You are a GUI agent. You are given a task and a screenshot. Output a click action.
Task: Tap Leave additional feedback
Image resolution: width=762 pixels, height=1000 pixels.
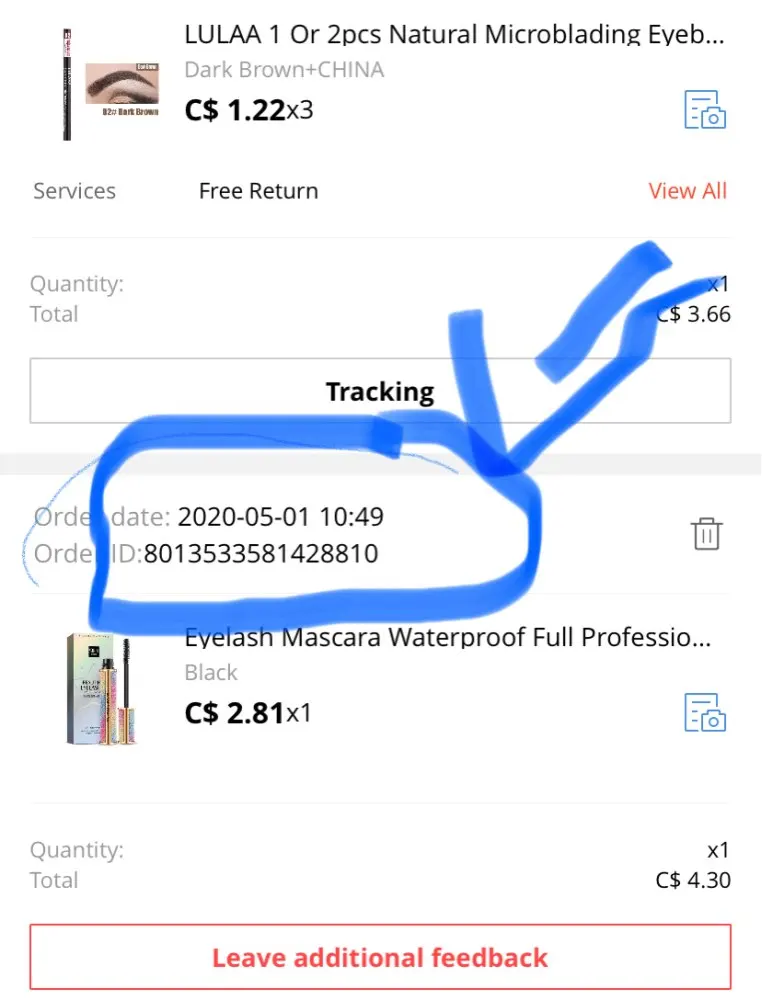380,957
